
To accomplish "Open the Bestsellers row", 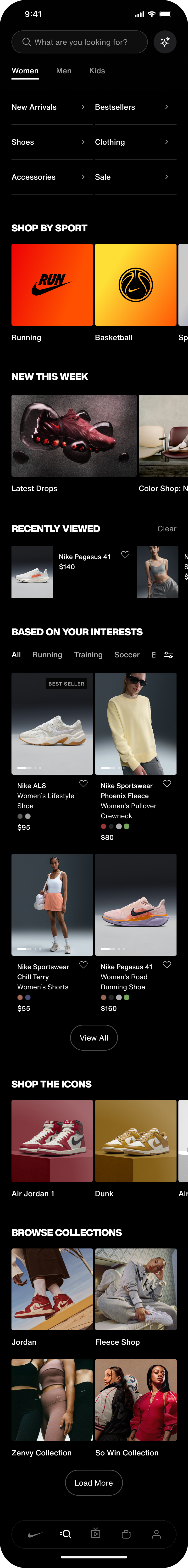I will tap(136, 107).
